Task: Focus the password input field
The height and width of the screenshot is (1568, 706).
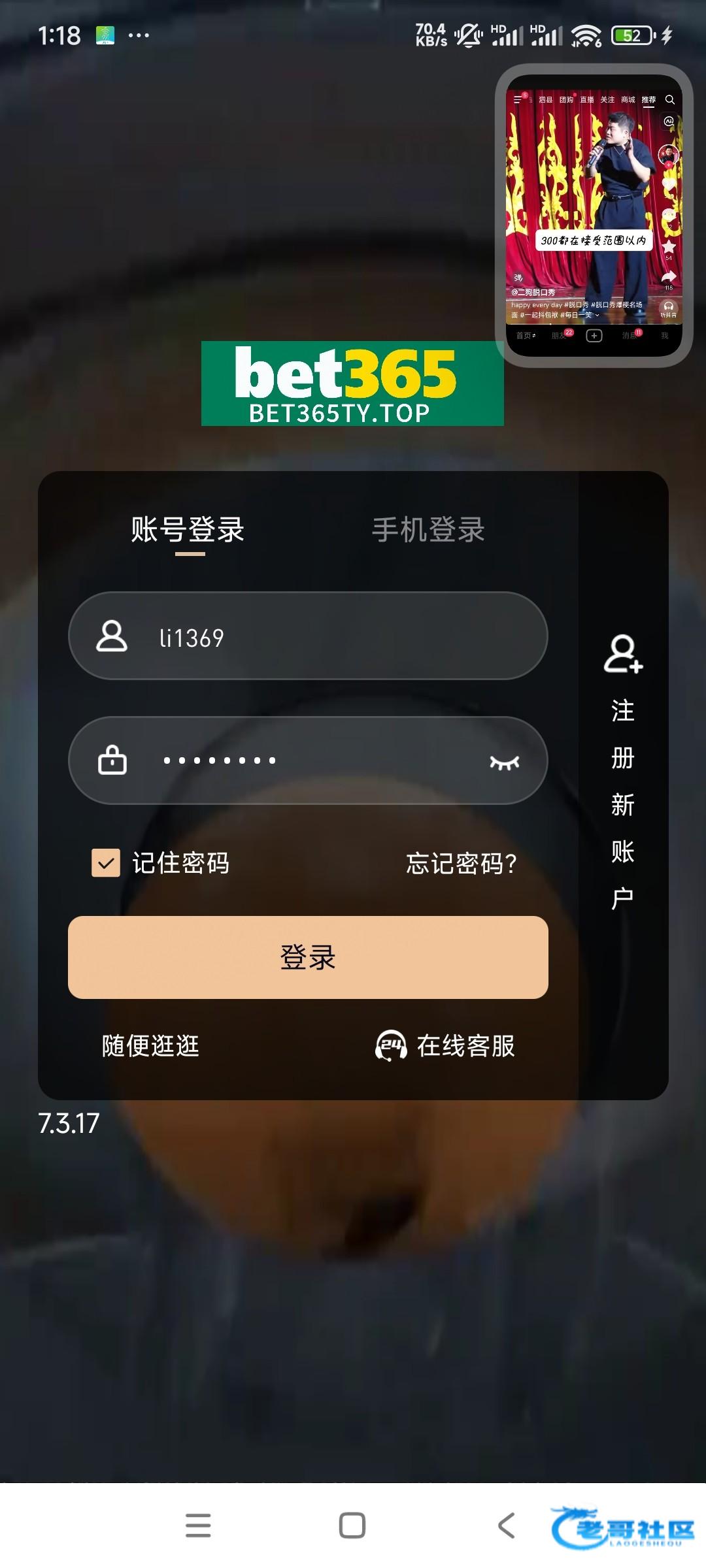Action: 308,760
